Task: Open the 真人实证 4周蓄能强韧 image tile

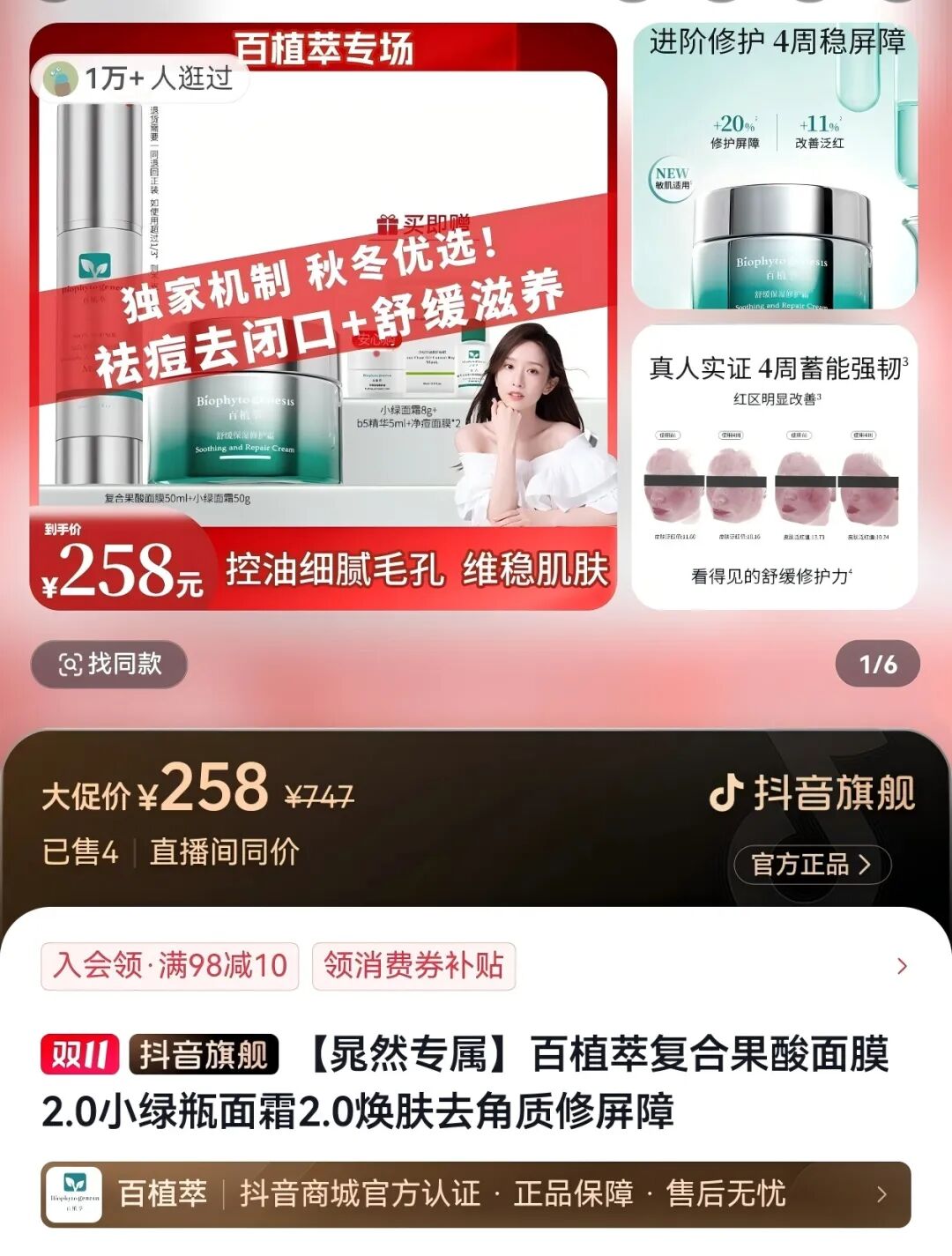Action: [x=775, y=467]
